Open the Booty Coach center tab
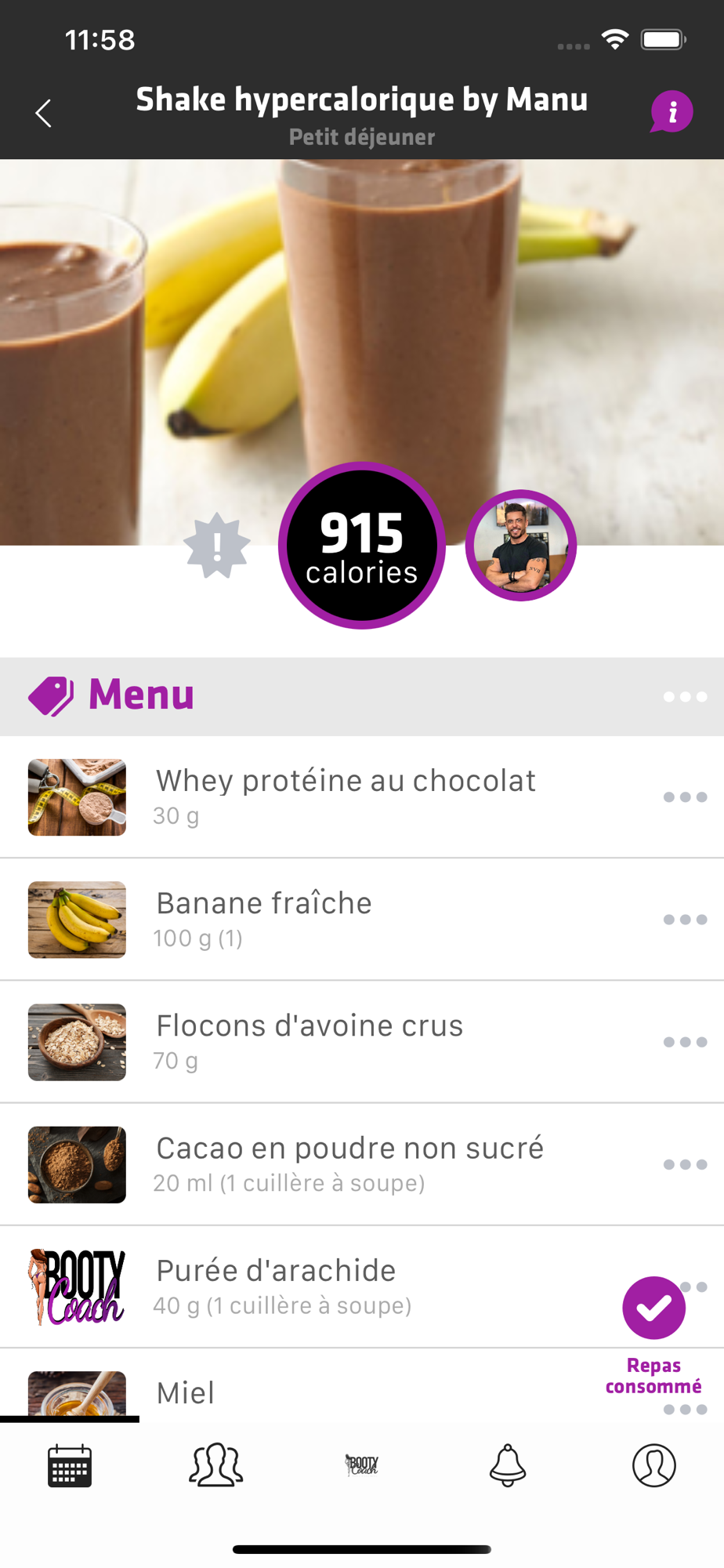The height and width of the screenshot is (1568, 724). [362, 1465]
